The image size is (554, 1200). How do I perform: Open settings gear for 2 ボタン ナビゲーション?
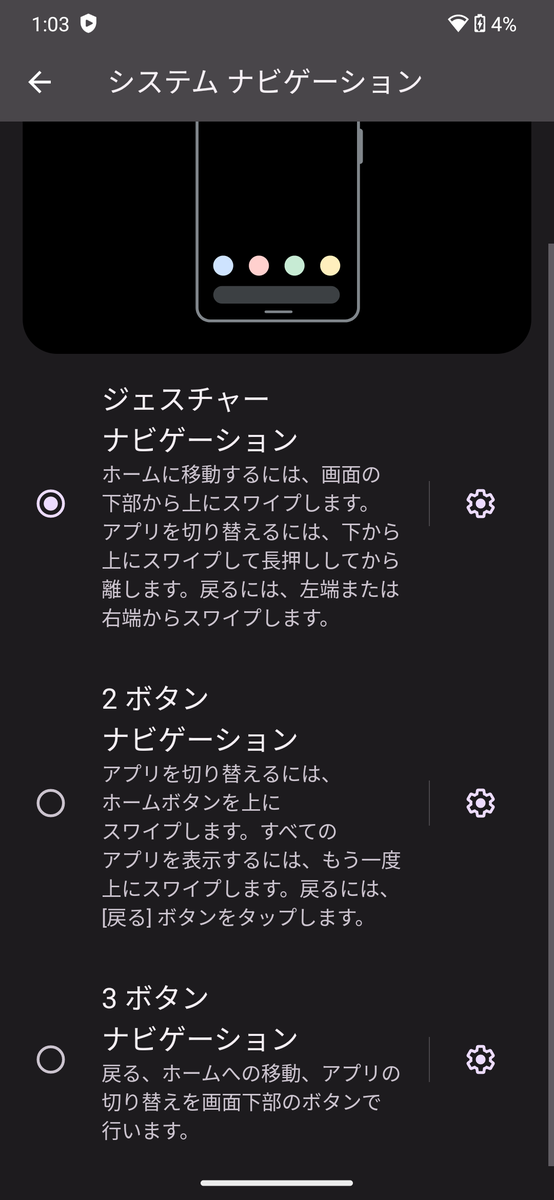tap(481, 802)
